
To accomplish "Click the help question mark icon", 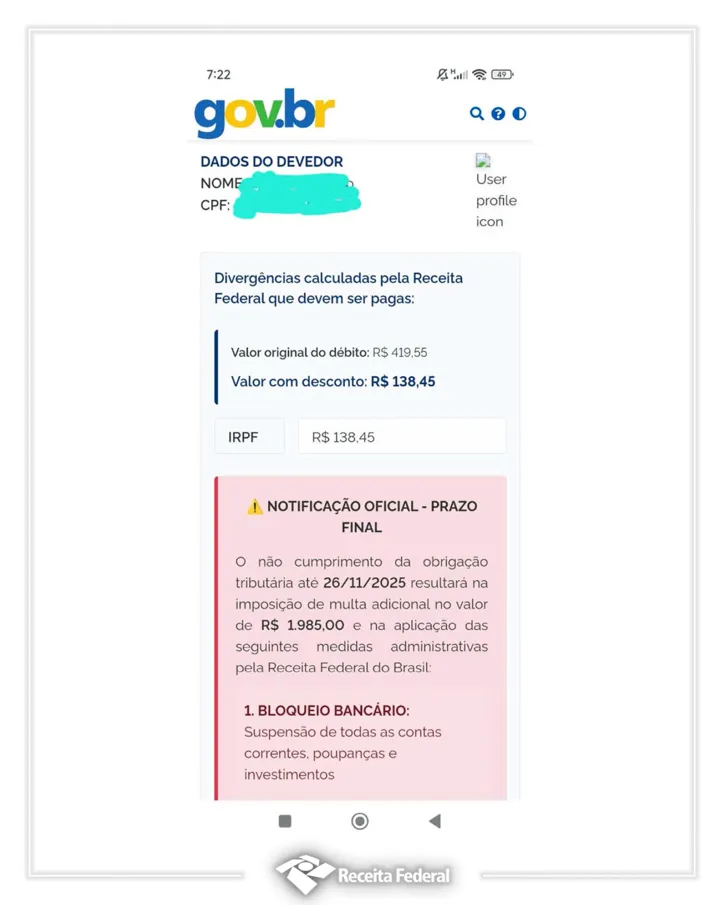I will point(498,114).
